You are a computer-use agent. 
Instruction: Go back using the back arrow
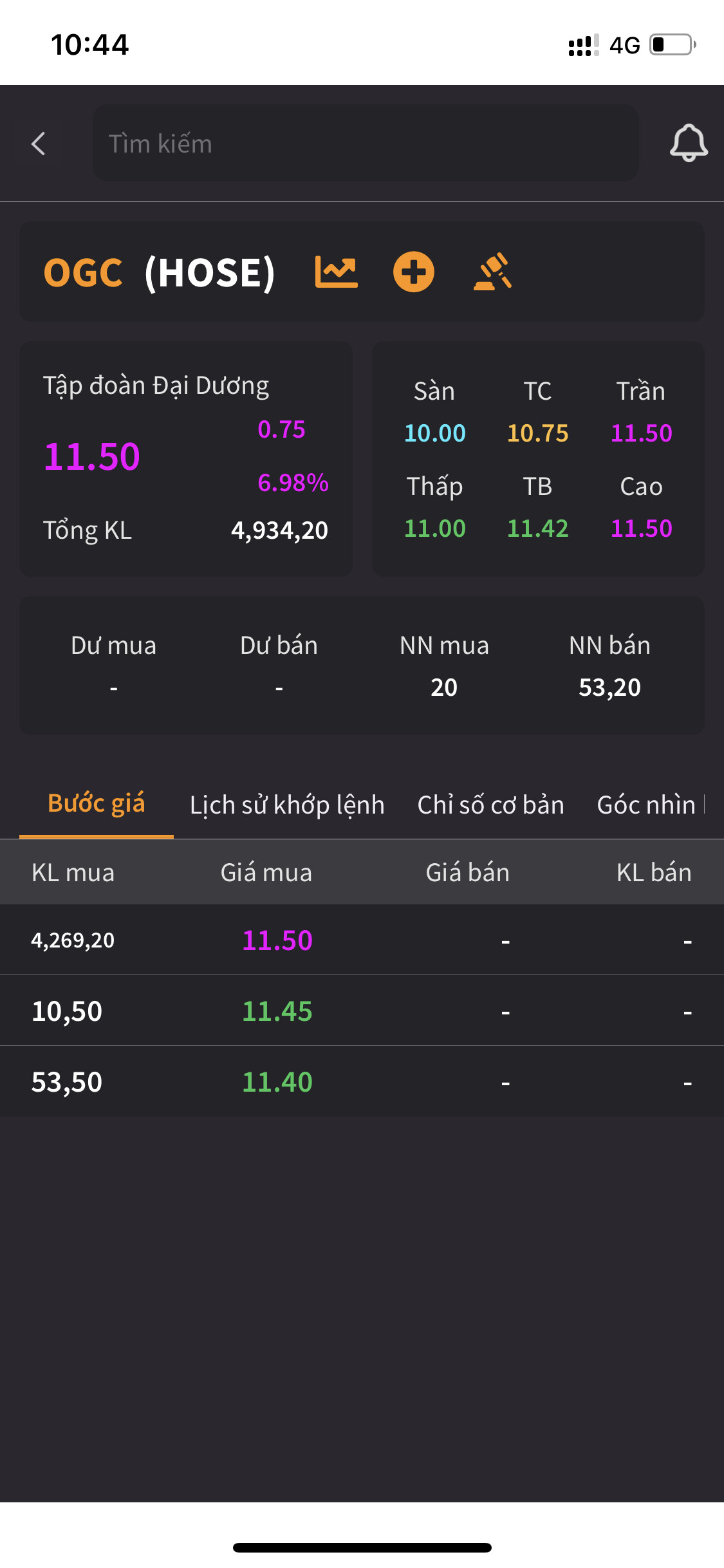pyautogui.click(x=39, y=144)
